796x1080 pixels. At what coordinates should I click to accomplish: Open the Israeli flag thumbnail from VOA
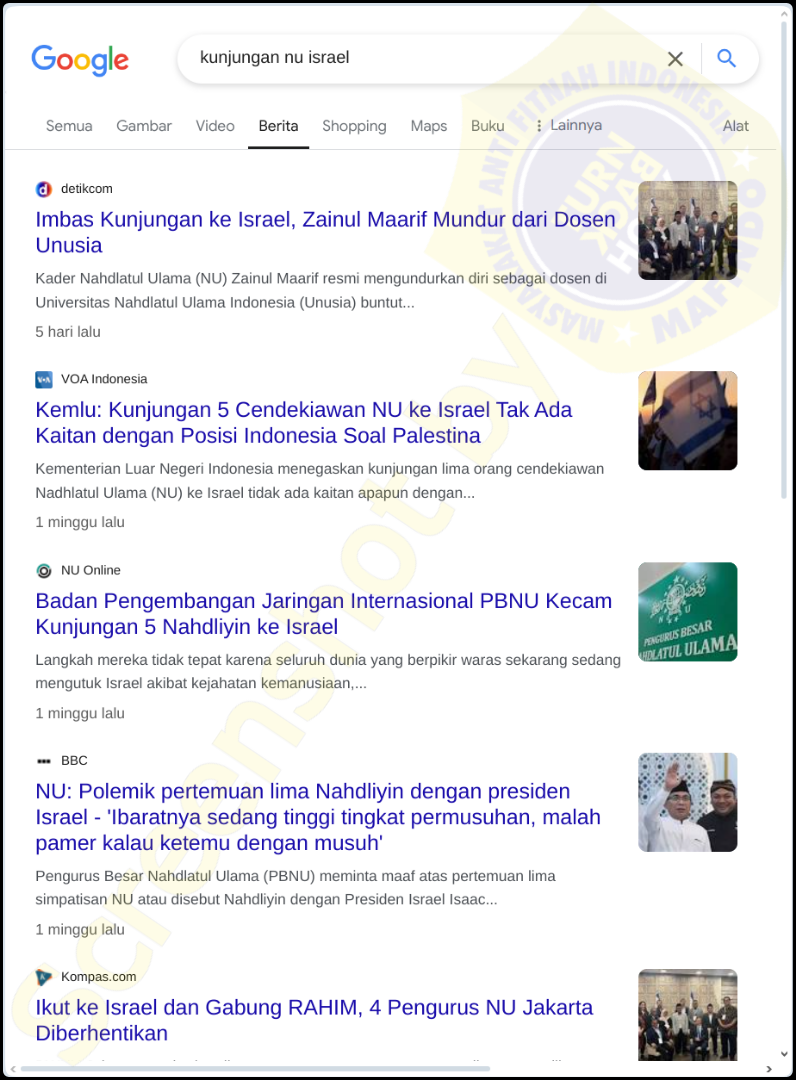click(x=687, y=421)
